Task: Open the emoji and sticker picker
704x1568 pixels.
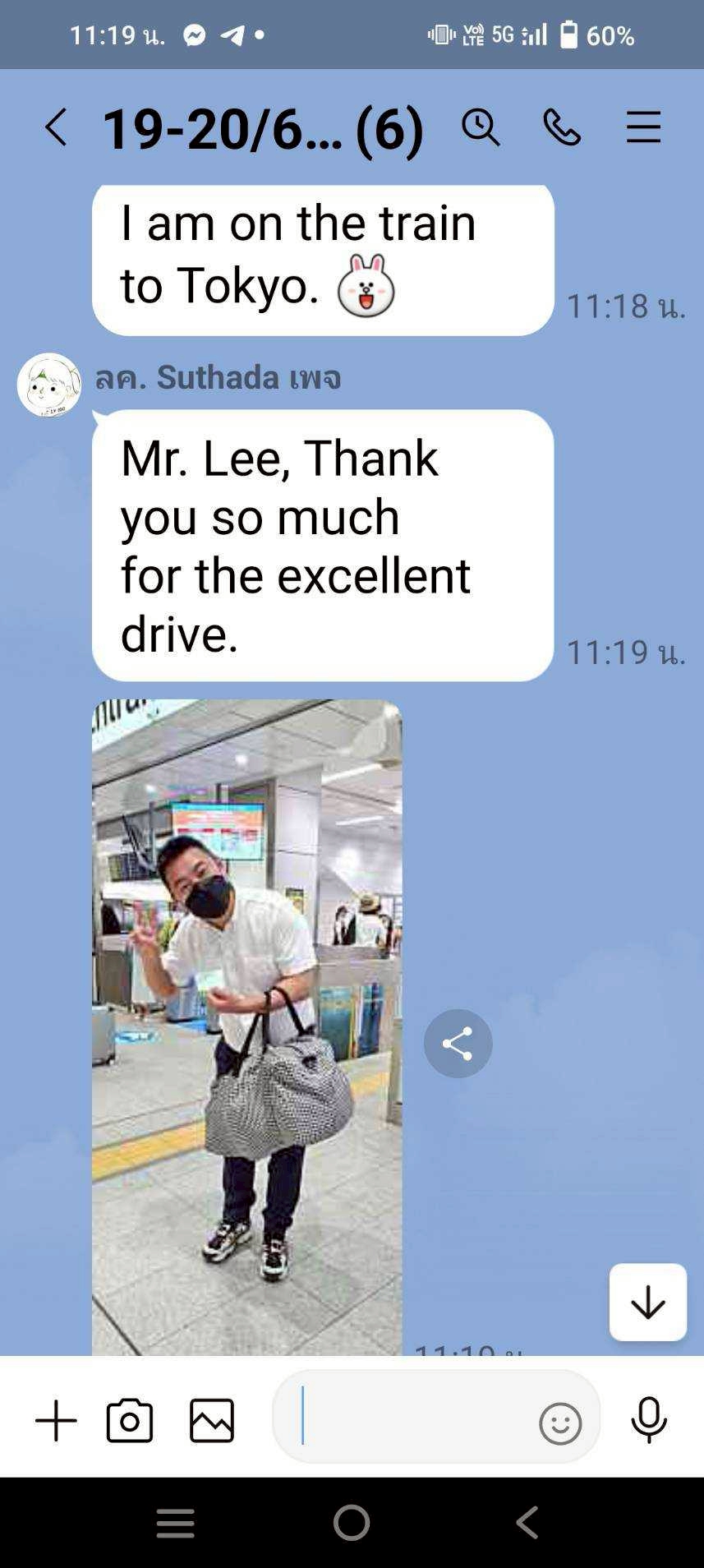Action: (560, 1423)
